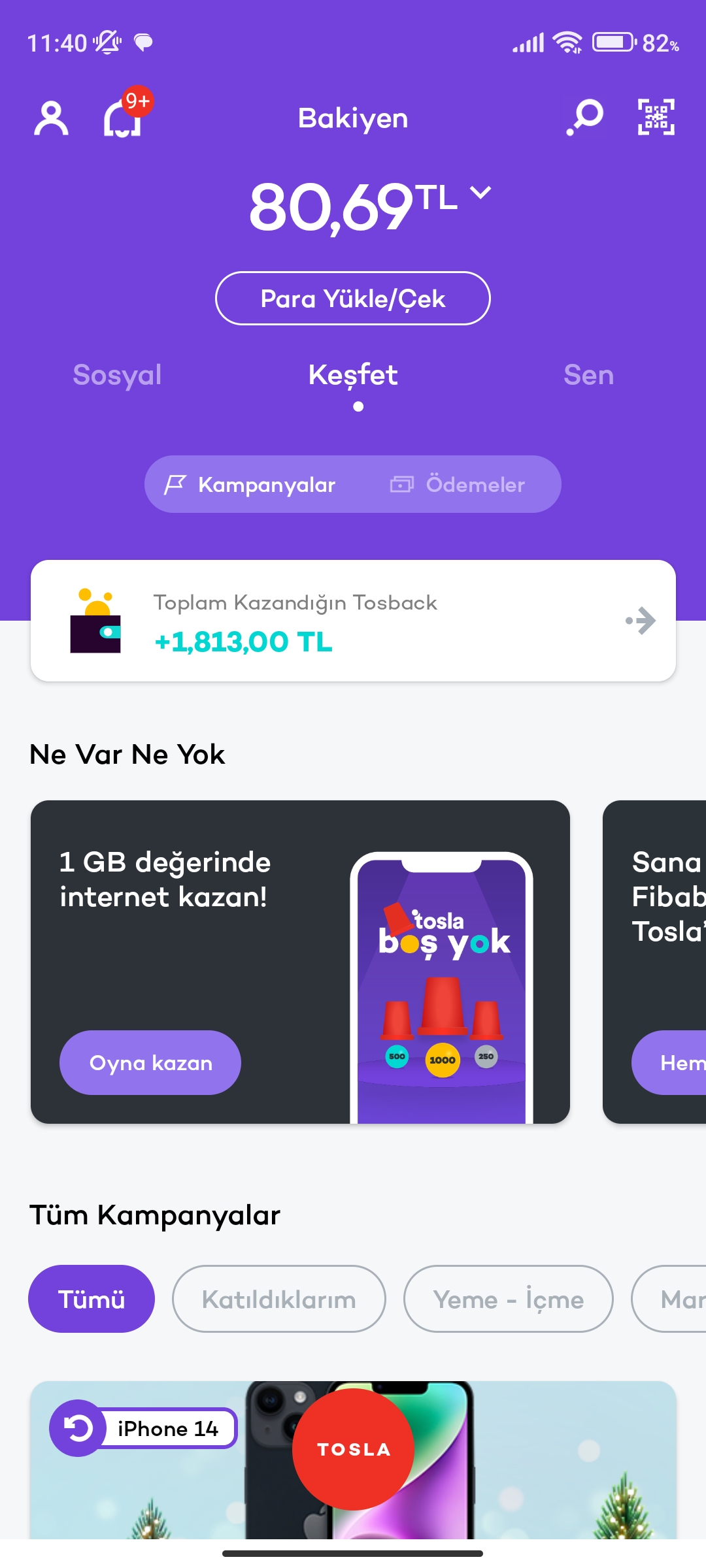706x1568 pixels.
Task: Open the profile icon
Action: click(51, 118)
